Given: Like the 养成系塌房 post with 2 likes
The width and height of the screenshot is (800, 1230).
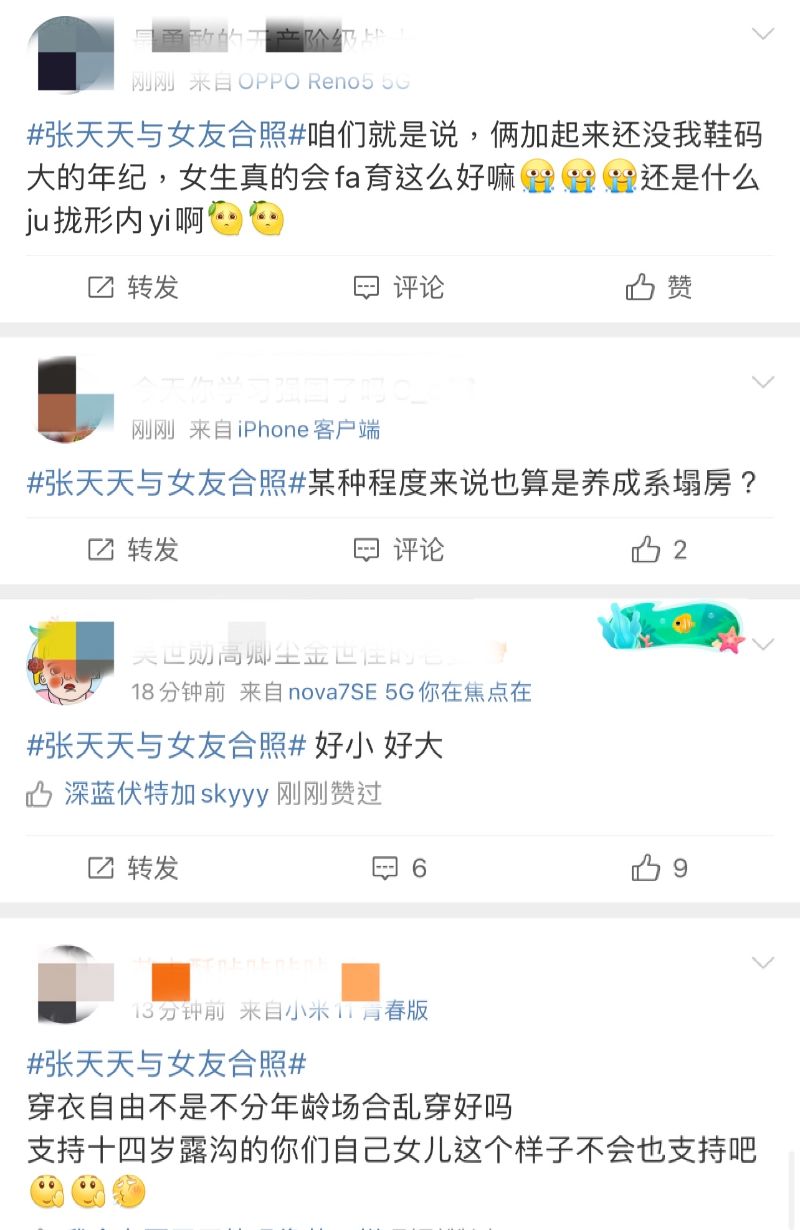Looking at the screenshot, I should (x=659, y=549).
